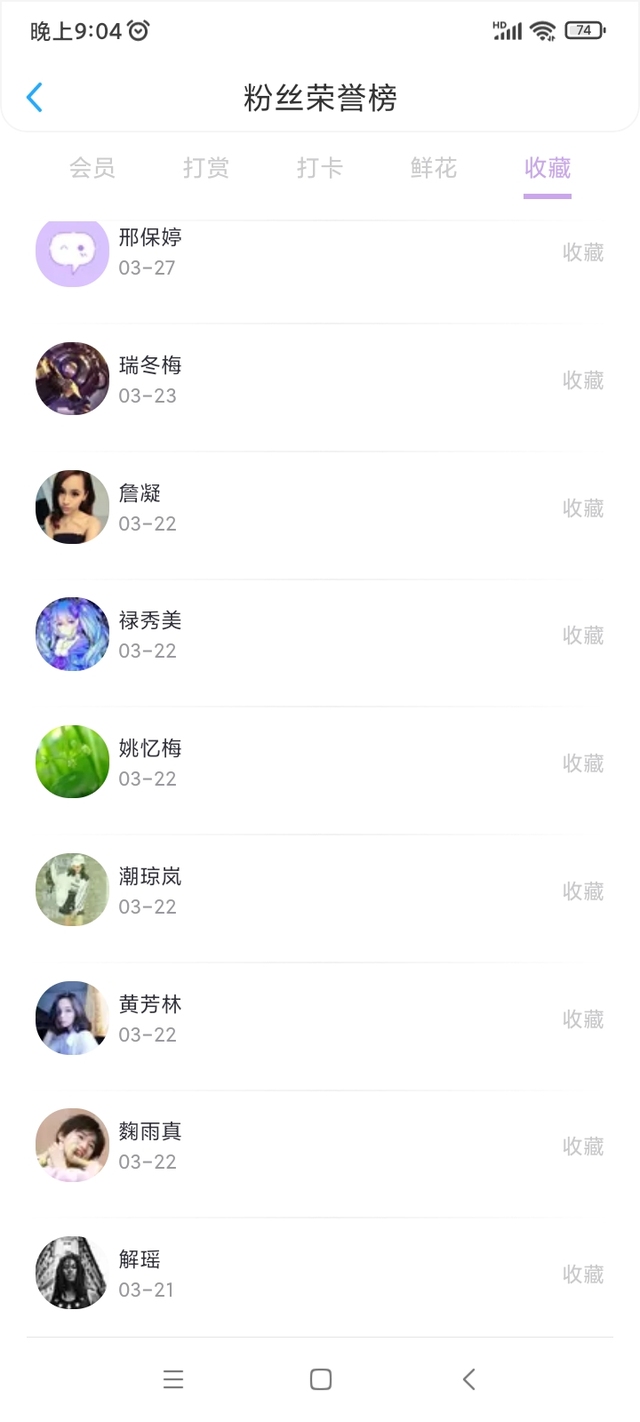This screenshot has height=1422, width=640.
Task: Switch to the 打赏 tab
Action: tap(206, 168)
